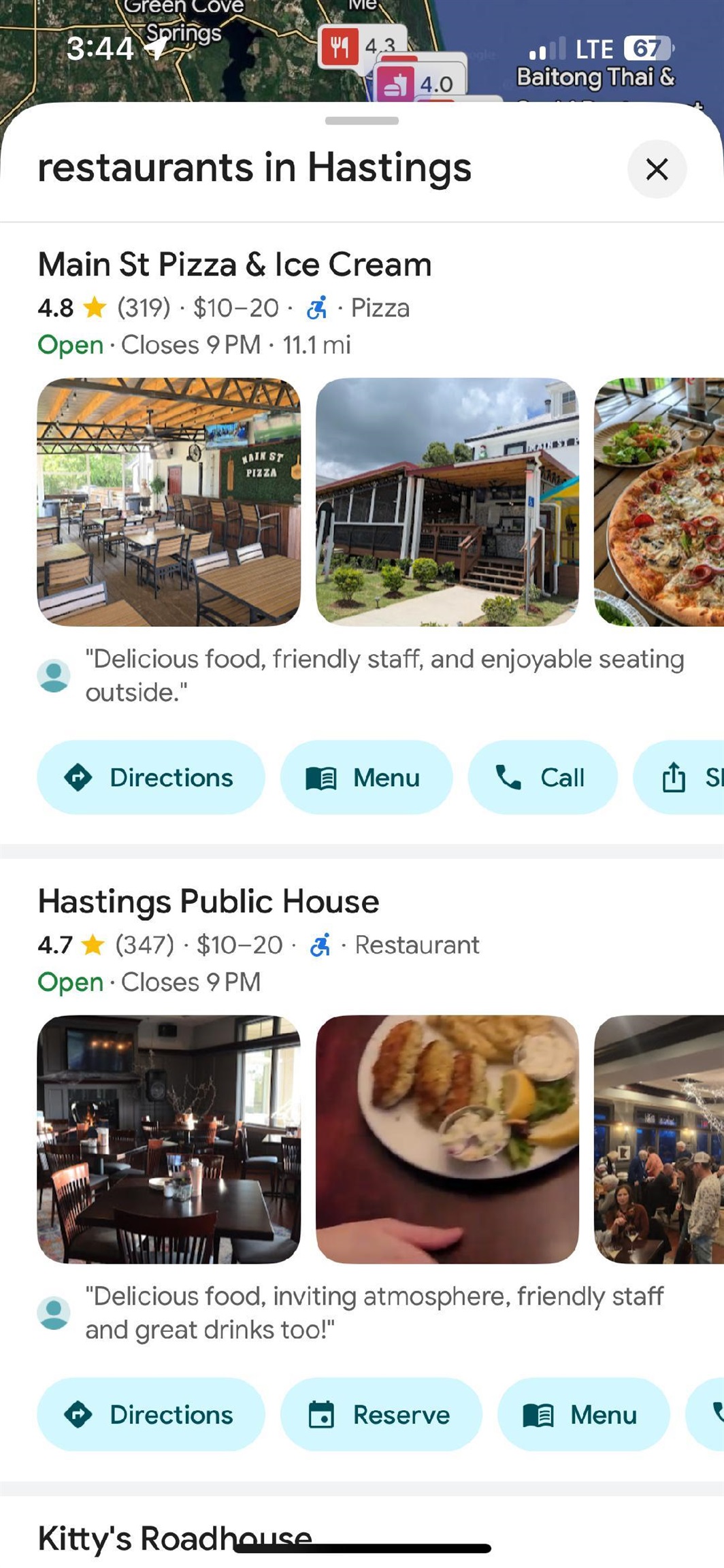View Hastings Public House food plate photo
Screen dimensions: 724x1568
coord(447,1139)
